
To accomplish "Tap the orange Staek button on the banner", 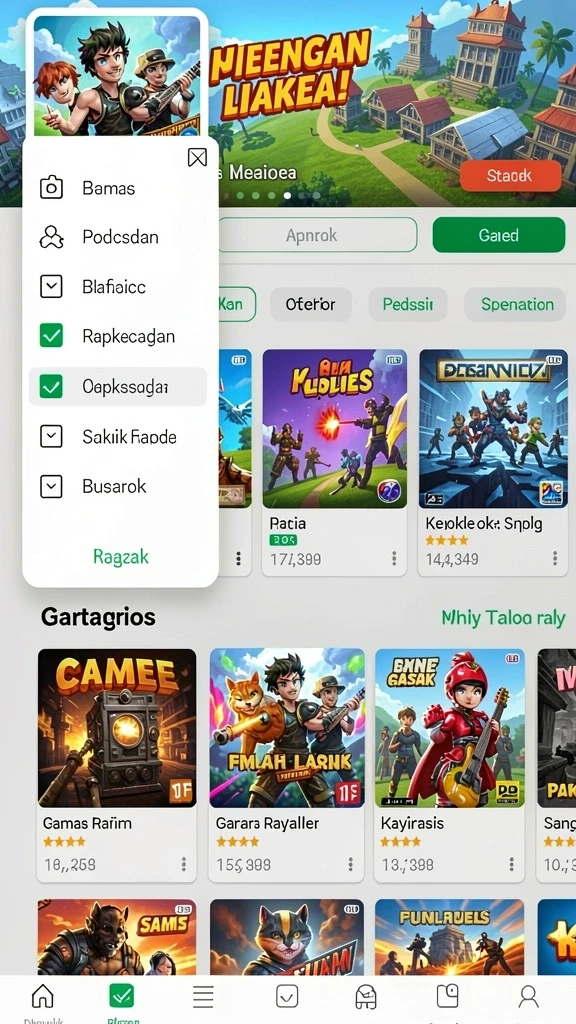I will 510,176.
